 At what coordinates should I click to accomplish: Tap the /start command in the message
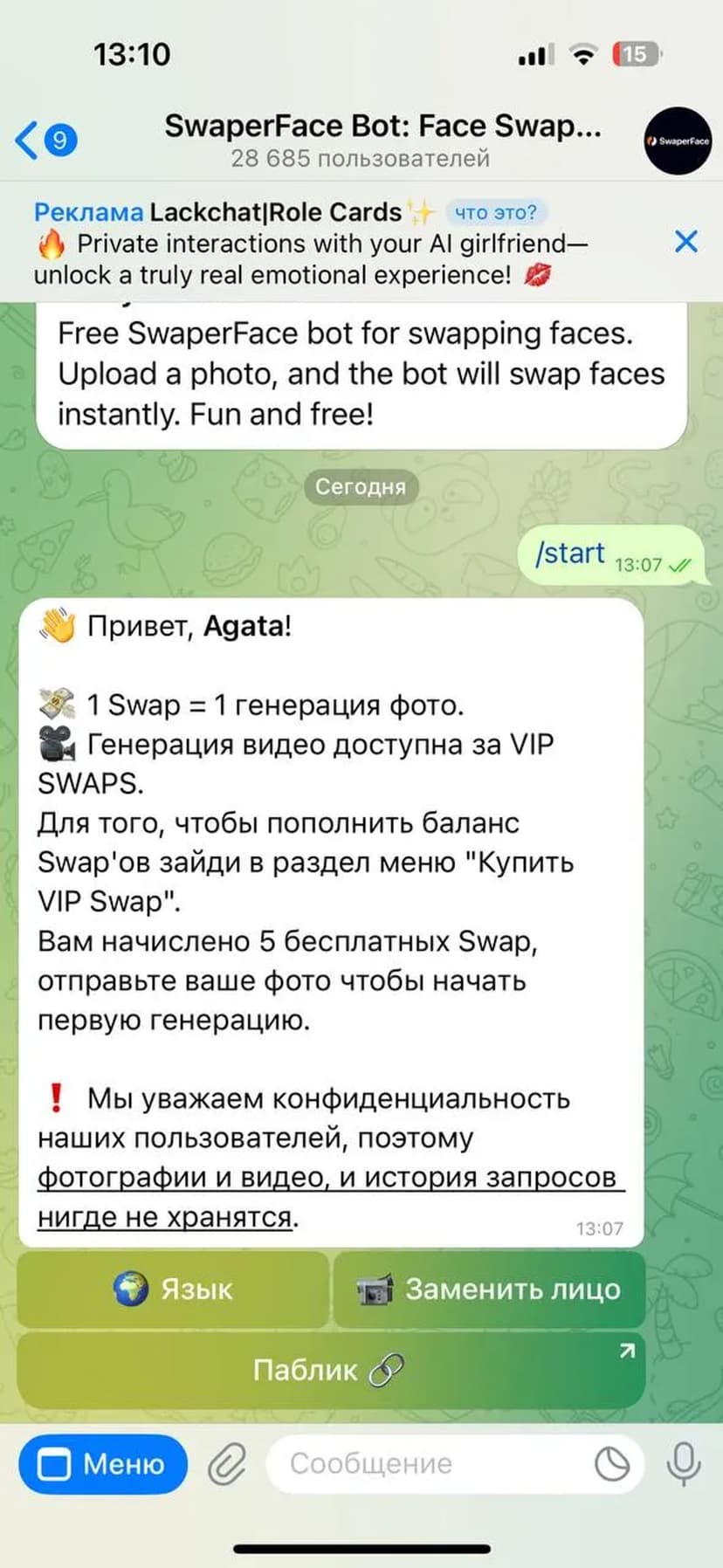point(570,554)
